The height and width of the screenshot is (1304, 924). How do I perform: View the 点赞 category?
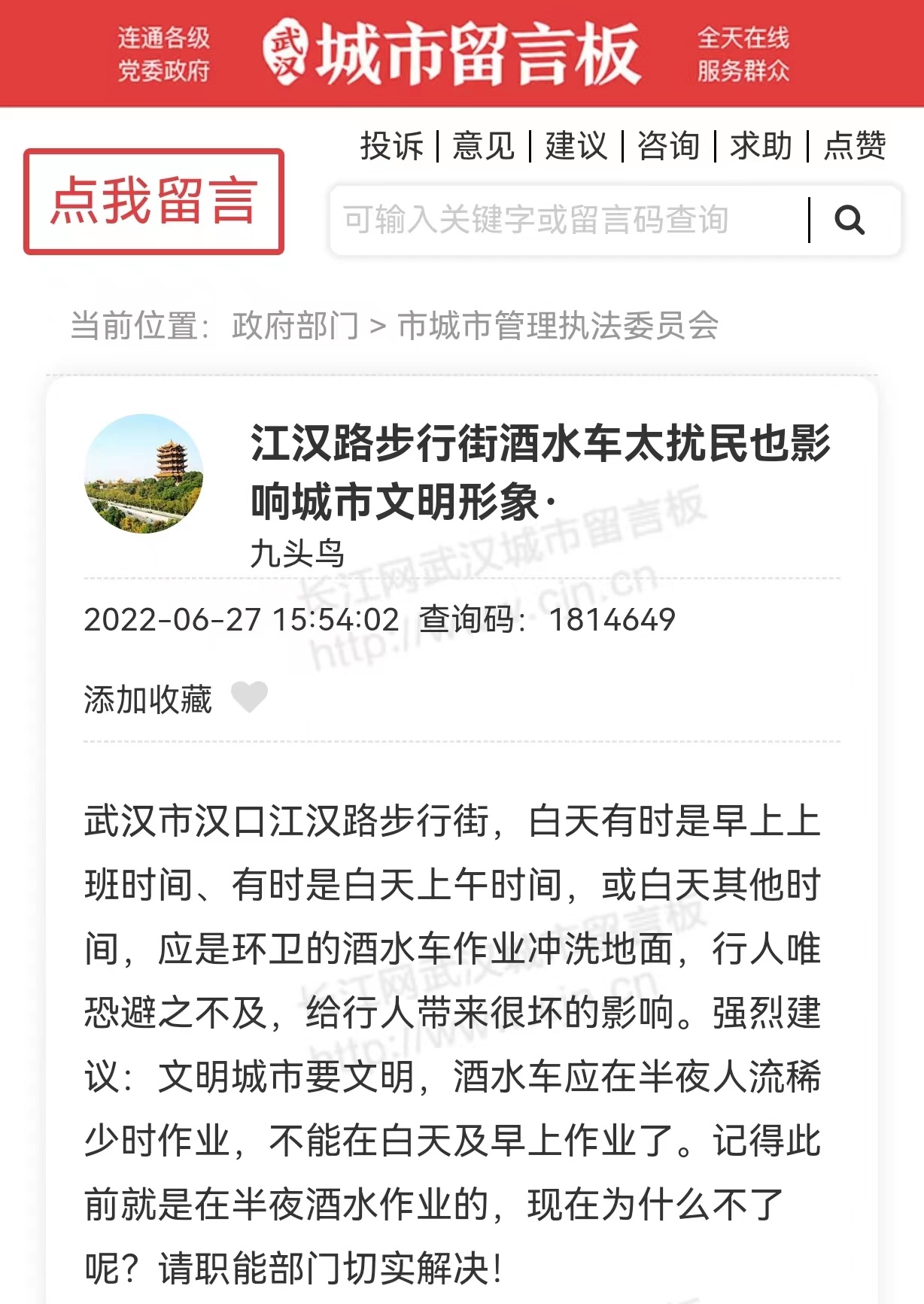pos(855,146)
